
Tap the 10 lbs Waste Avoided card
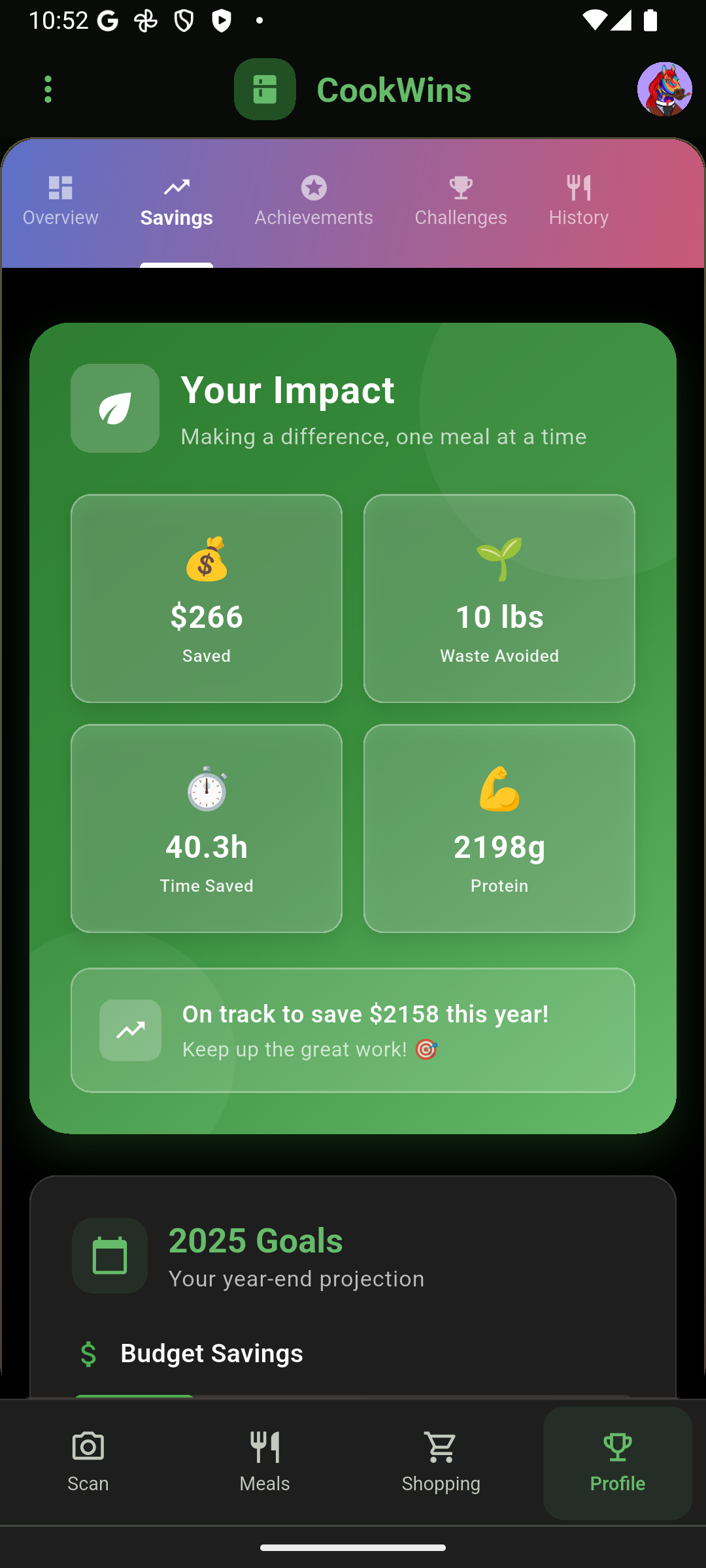click(x=499, y=596)
